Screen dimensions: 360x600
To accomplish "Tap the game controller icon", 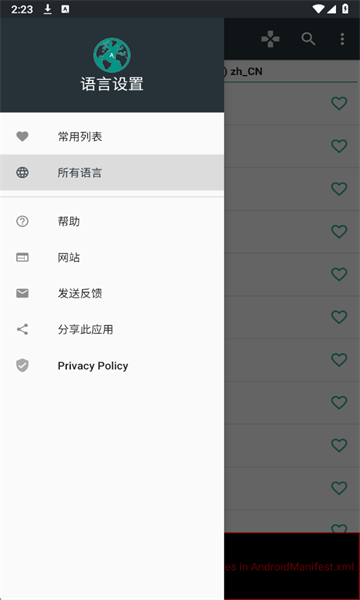I will [x=270, y=39].
